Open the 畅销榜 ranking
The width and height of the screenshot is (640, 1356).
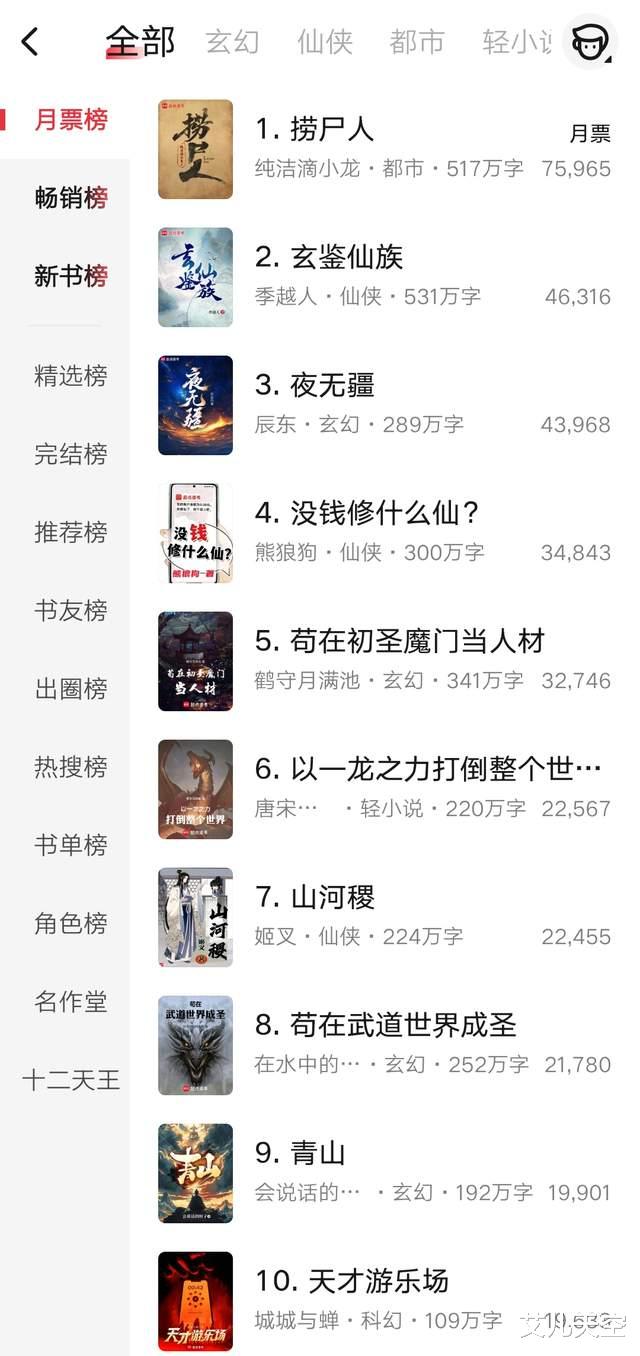click(71, 198)
